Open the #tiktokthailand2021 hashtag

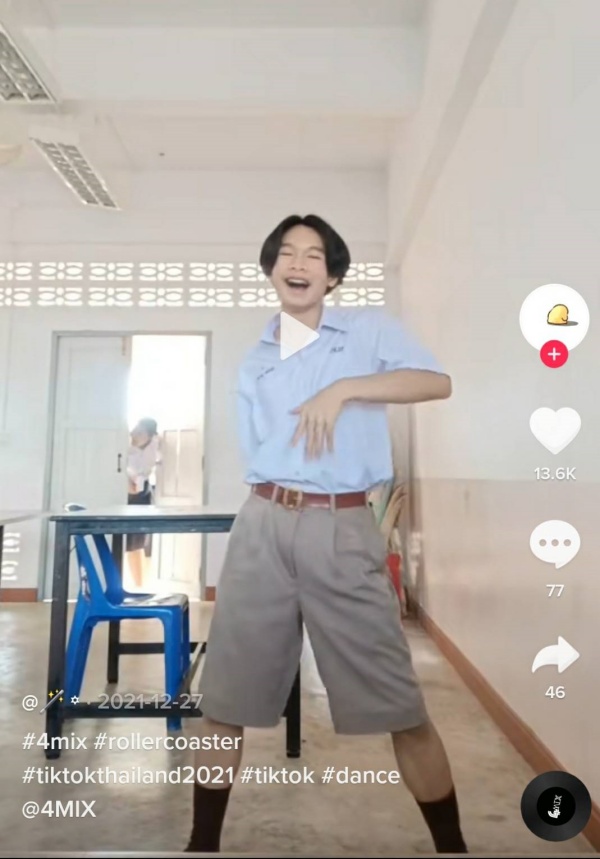pyautogui.click(x=127, y=776)
